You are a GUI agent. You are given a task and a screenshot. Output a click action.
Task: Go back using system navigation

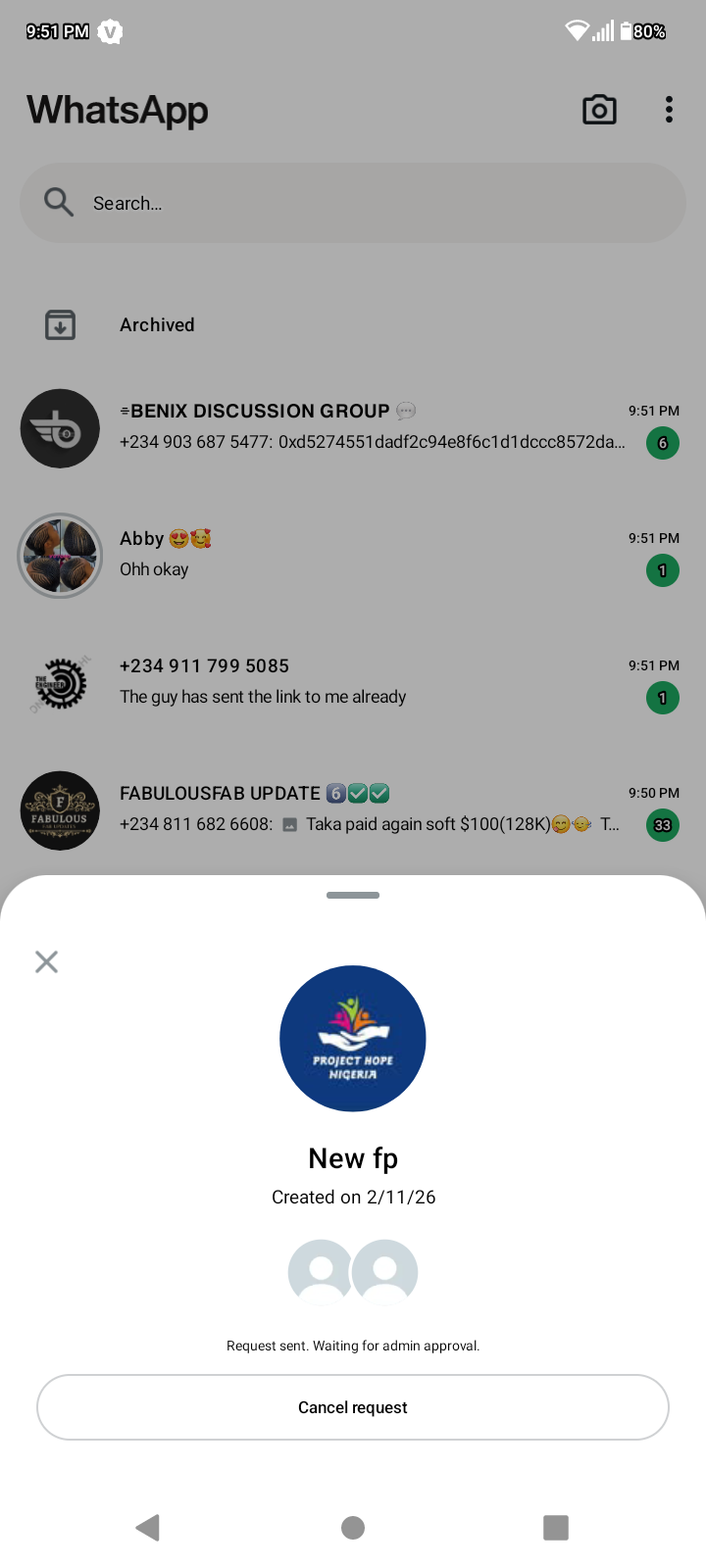pyautogui.click(x=148, y=1527)
